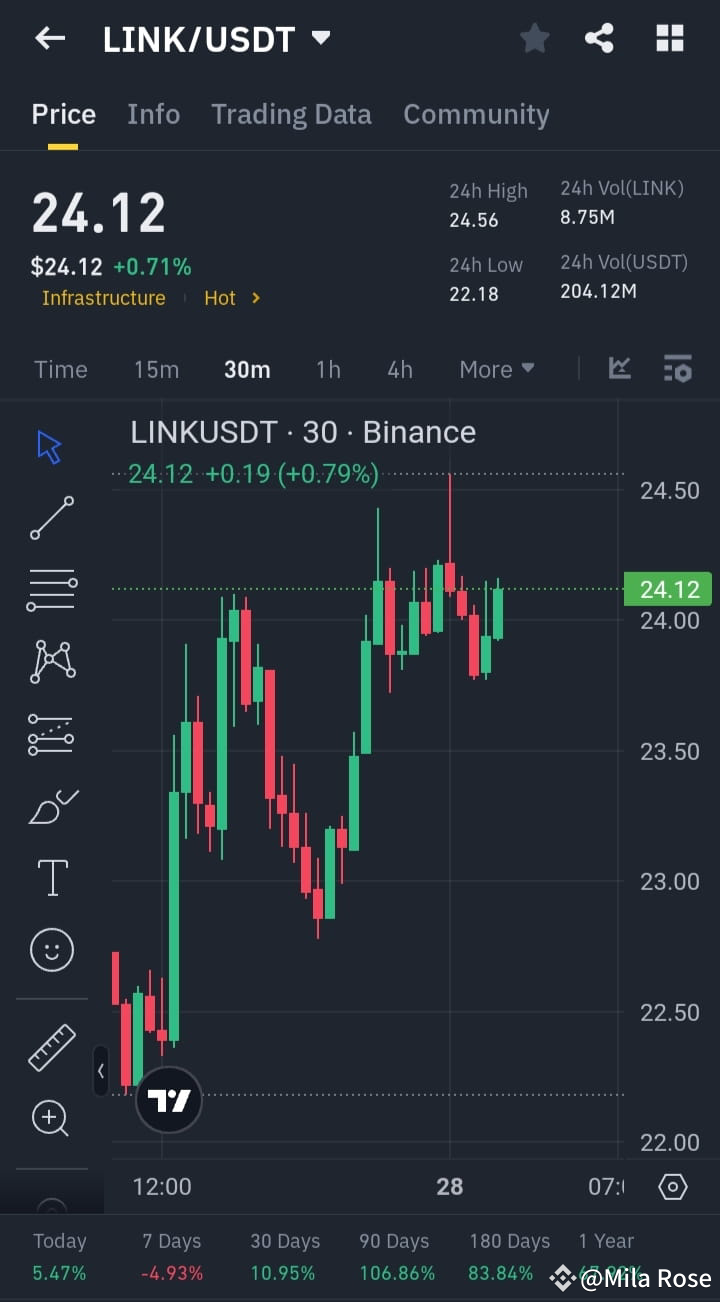The image size is (720, 1302).
Task: Open the chart style icon beside intervals
Action: coord(620,369)
